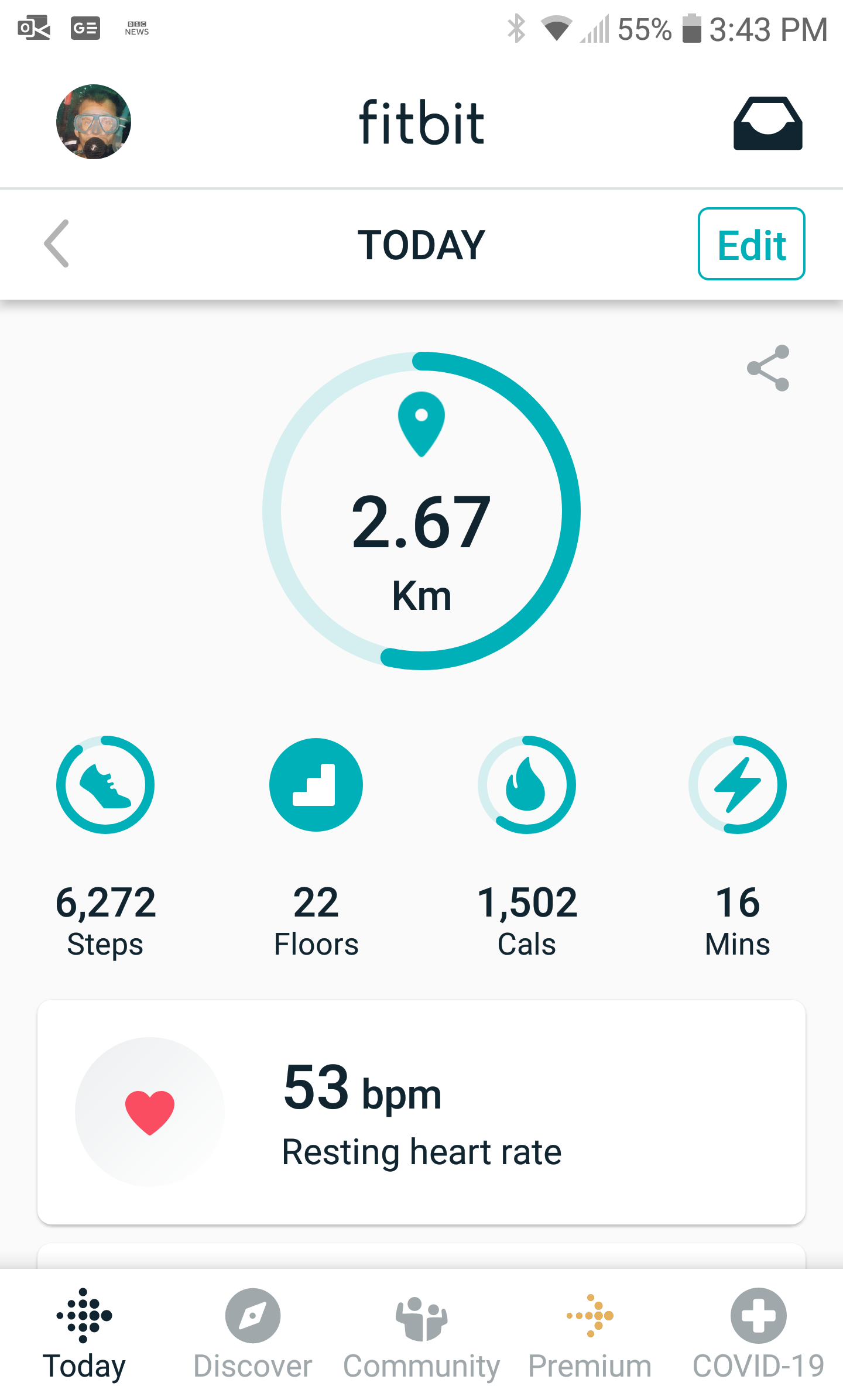The height and width of the screenshot is (1400, 843).
Task: Open the Resting heart rate card
Action: [x=421, y=1112]
